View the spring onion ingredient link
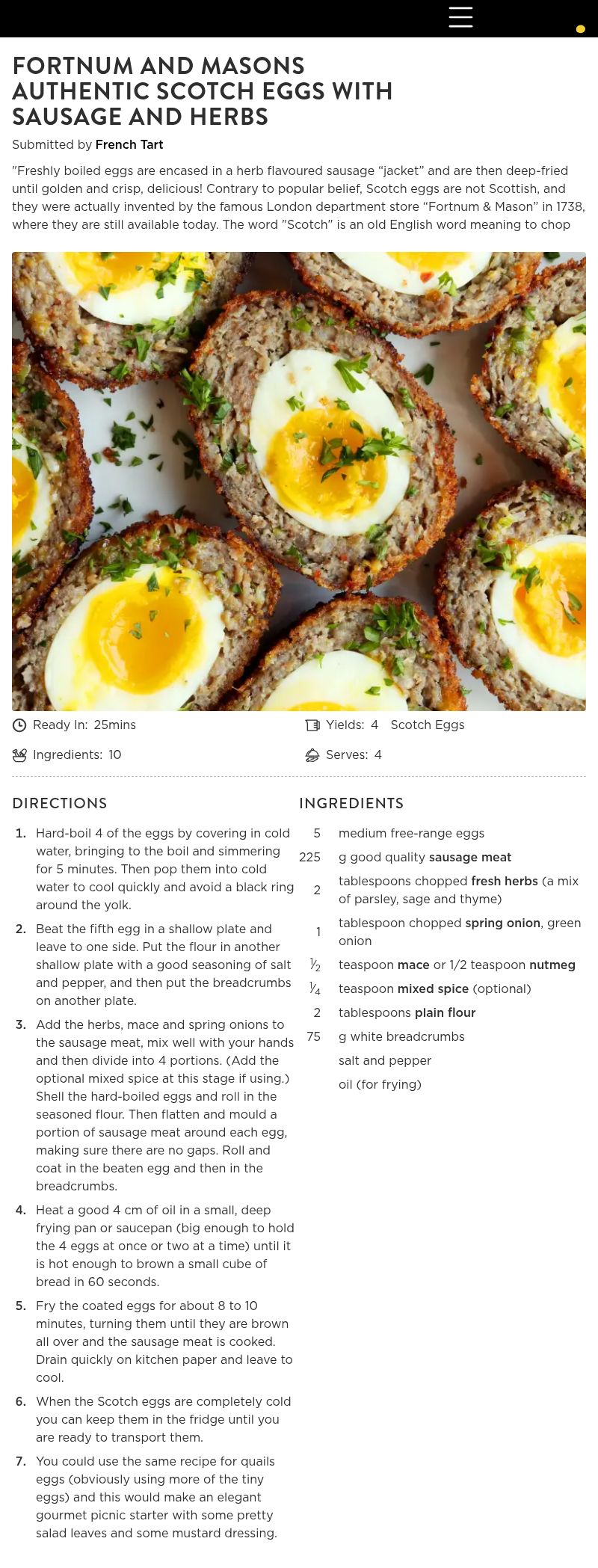598x1568 pixels. [502, 923]
